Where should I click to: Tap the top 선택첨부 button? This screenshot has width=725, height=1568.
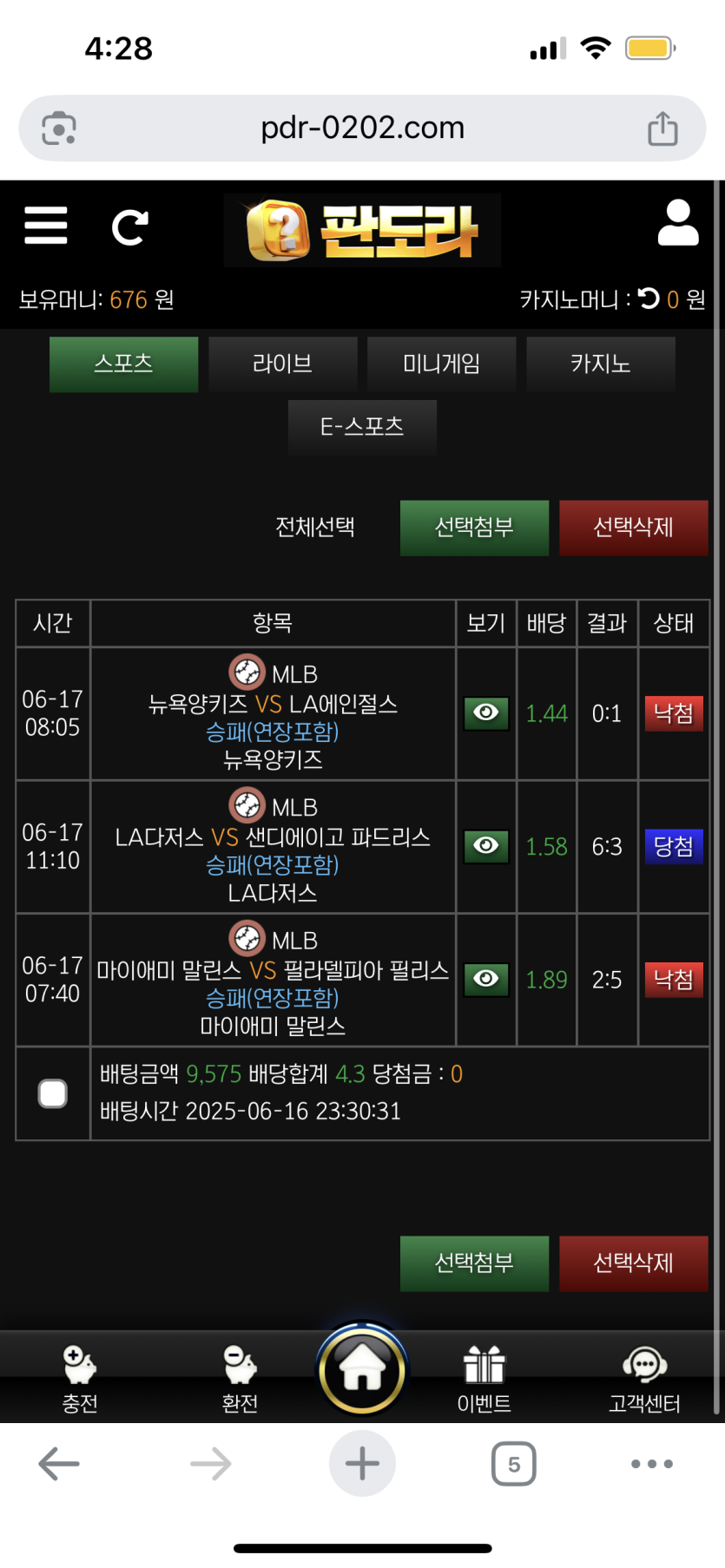point(474,528)
